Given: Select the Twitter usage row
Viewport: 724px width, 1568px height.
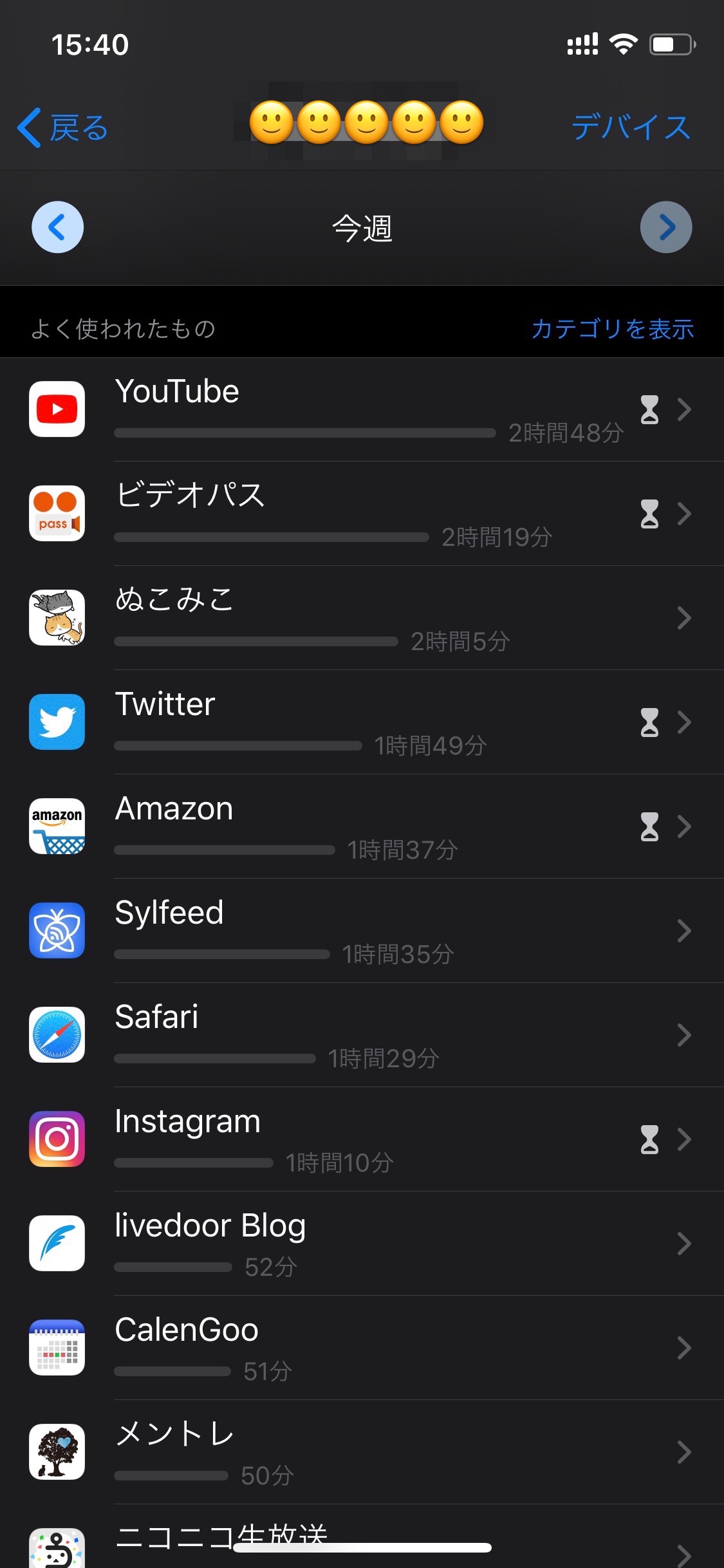Looking at the screenshot, I should (x=360, y=722).
